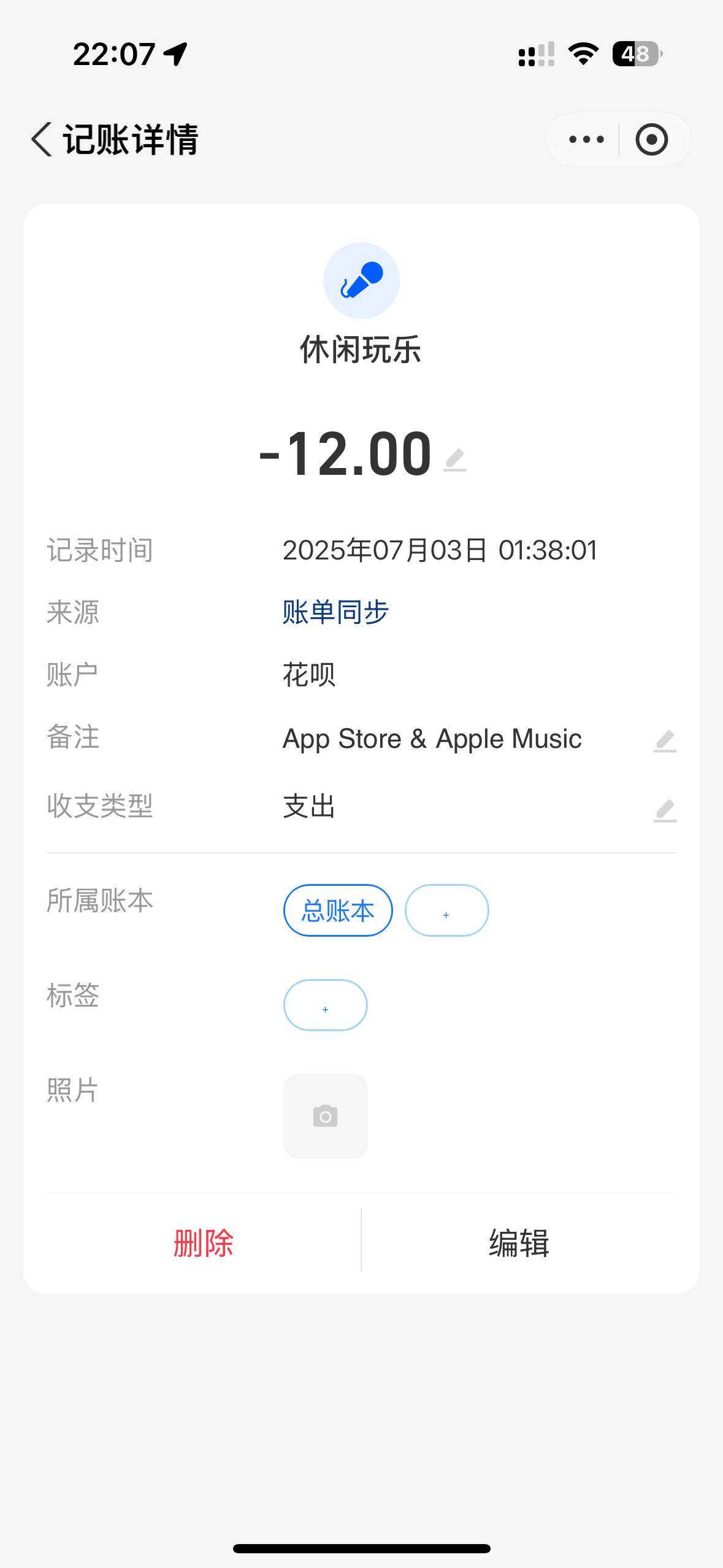Add a photo using the camera tile
This screenshot has height=1568, width=723.
(x=325, y=1116)
